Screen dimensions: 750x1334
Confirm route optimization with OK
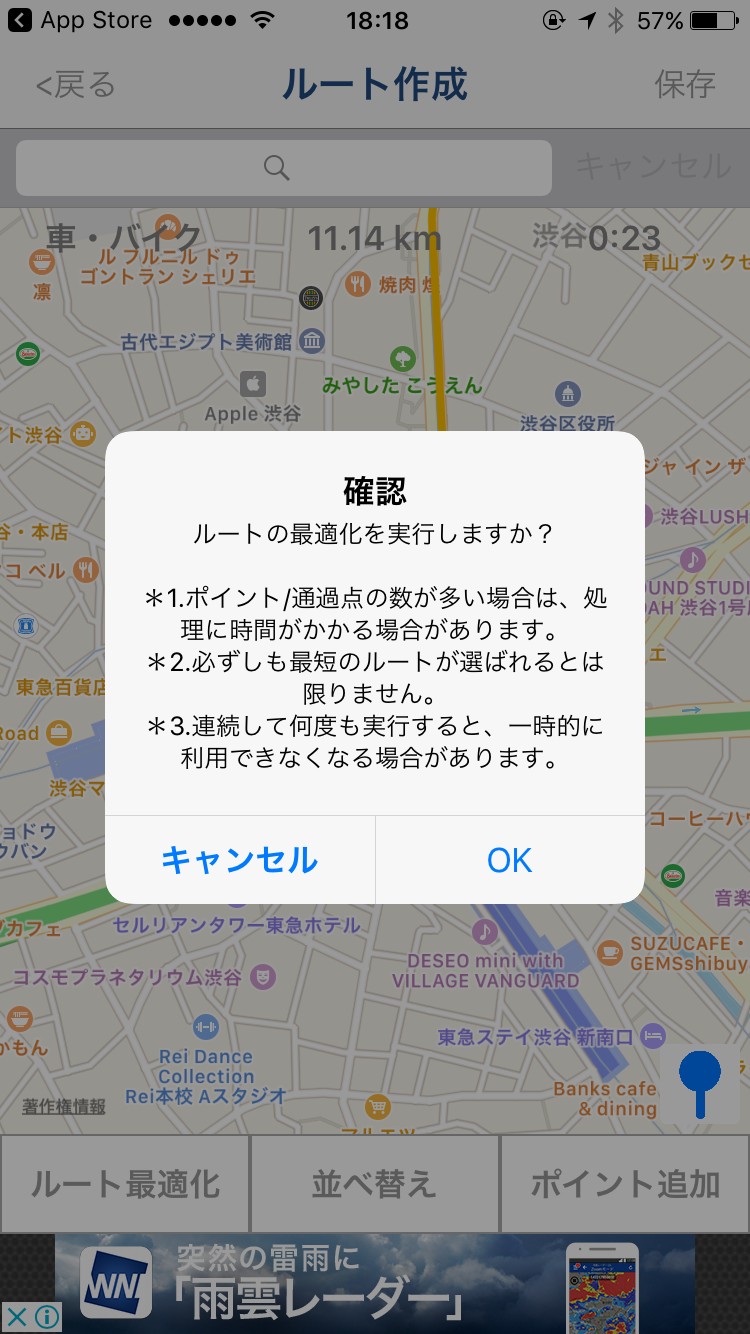[x=509, y=860]
